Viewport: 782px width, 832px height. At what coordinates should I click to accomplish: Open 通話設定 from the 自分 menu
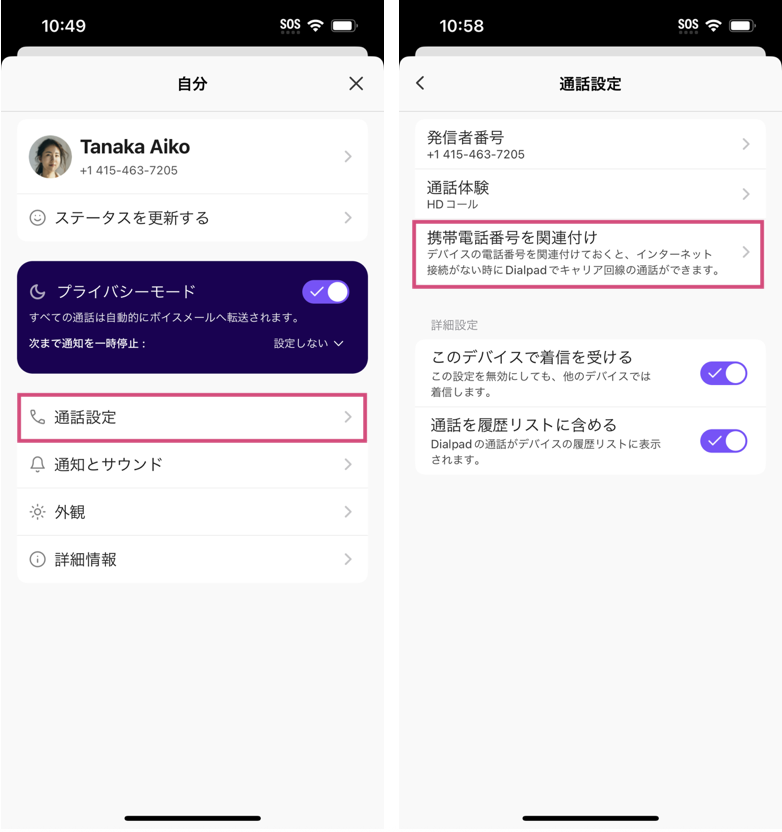click(192, 417)
